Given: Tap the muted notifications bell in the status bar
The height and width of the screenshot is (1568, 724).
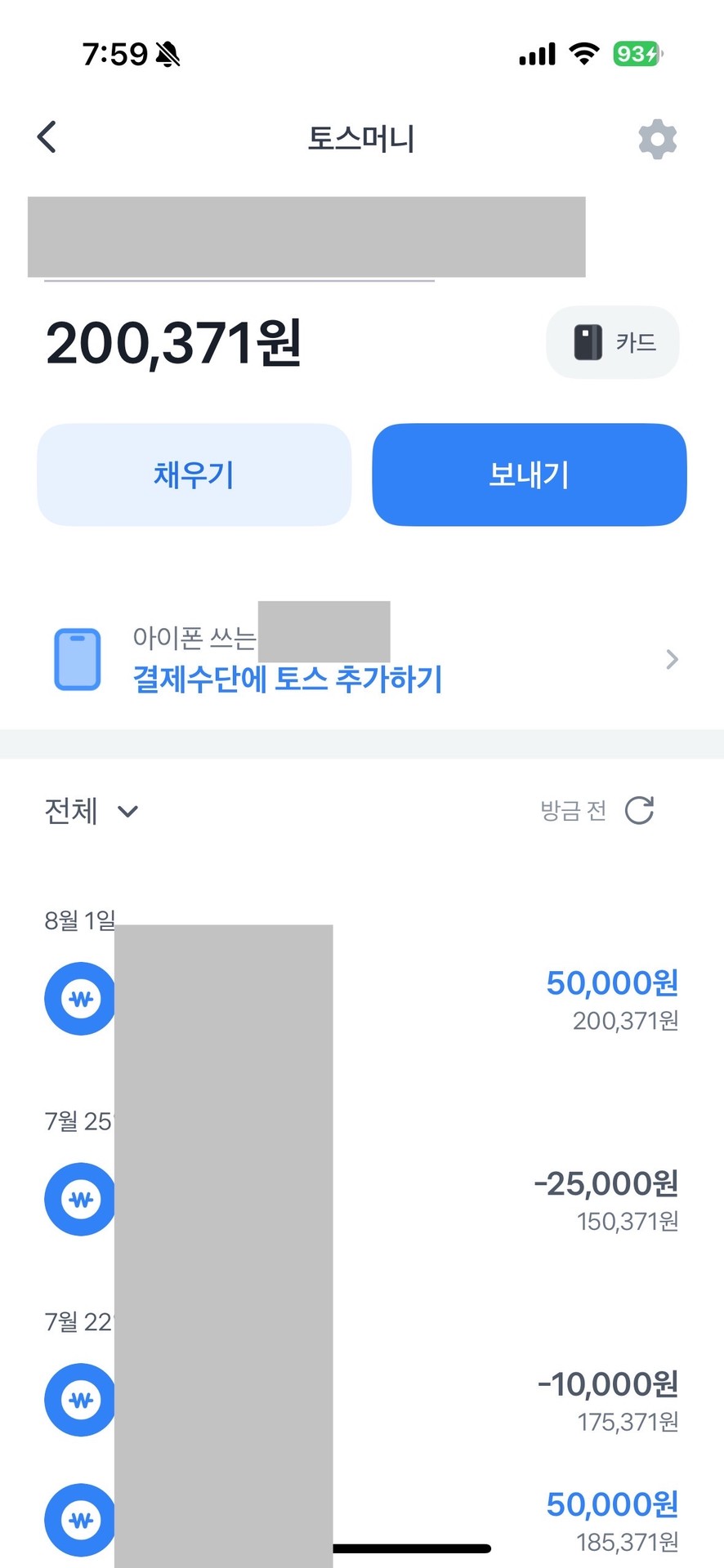Looking at the screenshot, I should pyautogui.click(x=168, y=53).
